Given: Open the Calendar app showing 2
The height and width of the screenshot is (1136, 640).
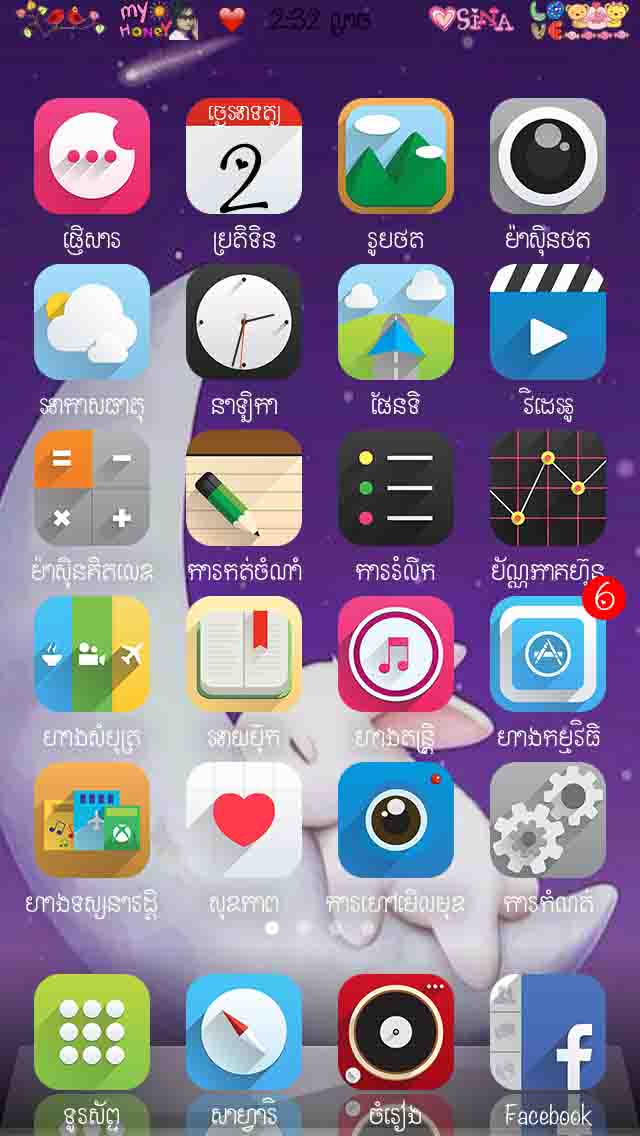Looking at the screenshot, I should pyautogui.click(x=244, y=156).
